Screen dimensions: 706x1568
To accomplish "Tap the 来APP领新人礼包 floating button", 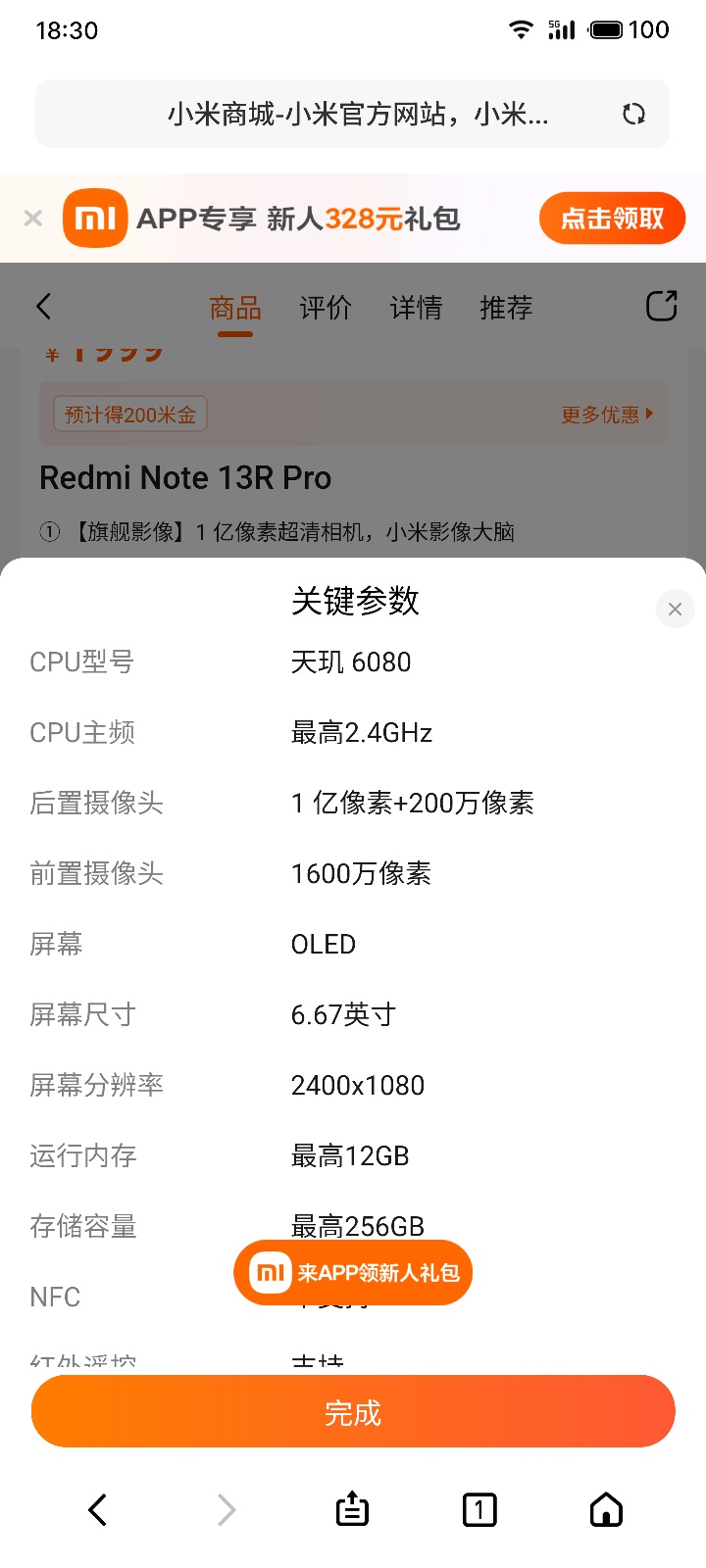I will [353, 1272].
